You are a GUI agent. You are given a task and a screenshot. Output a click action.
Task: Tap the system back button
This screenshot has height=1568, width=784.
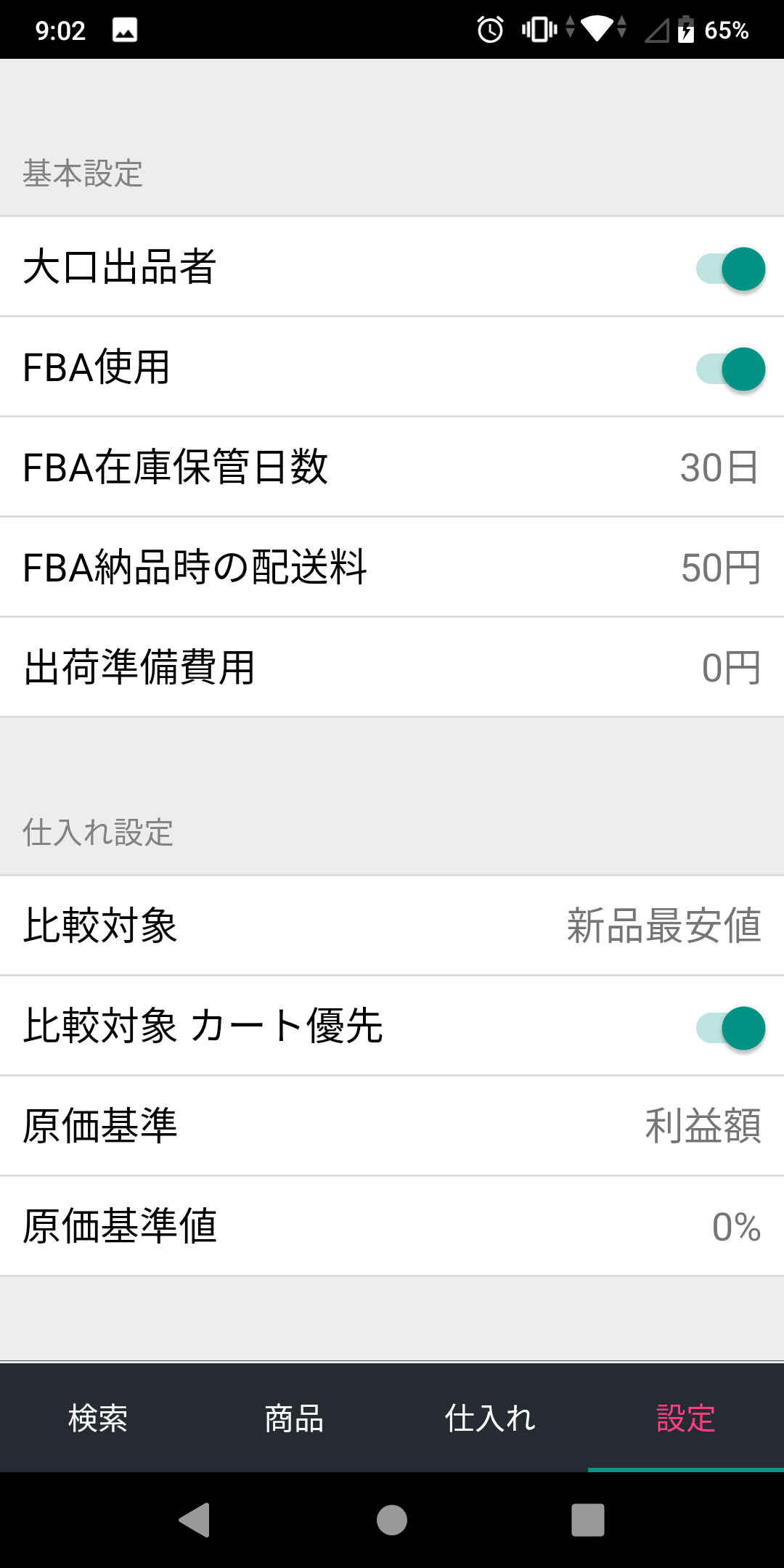(x=195, y=1520)
